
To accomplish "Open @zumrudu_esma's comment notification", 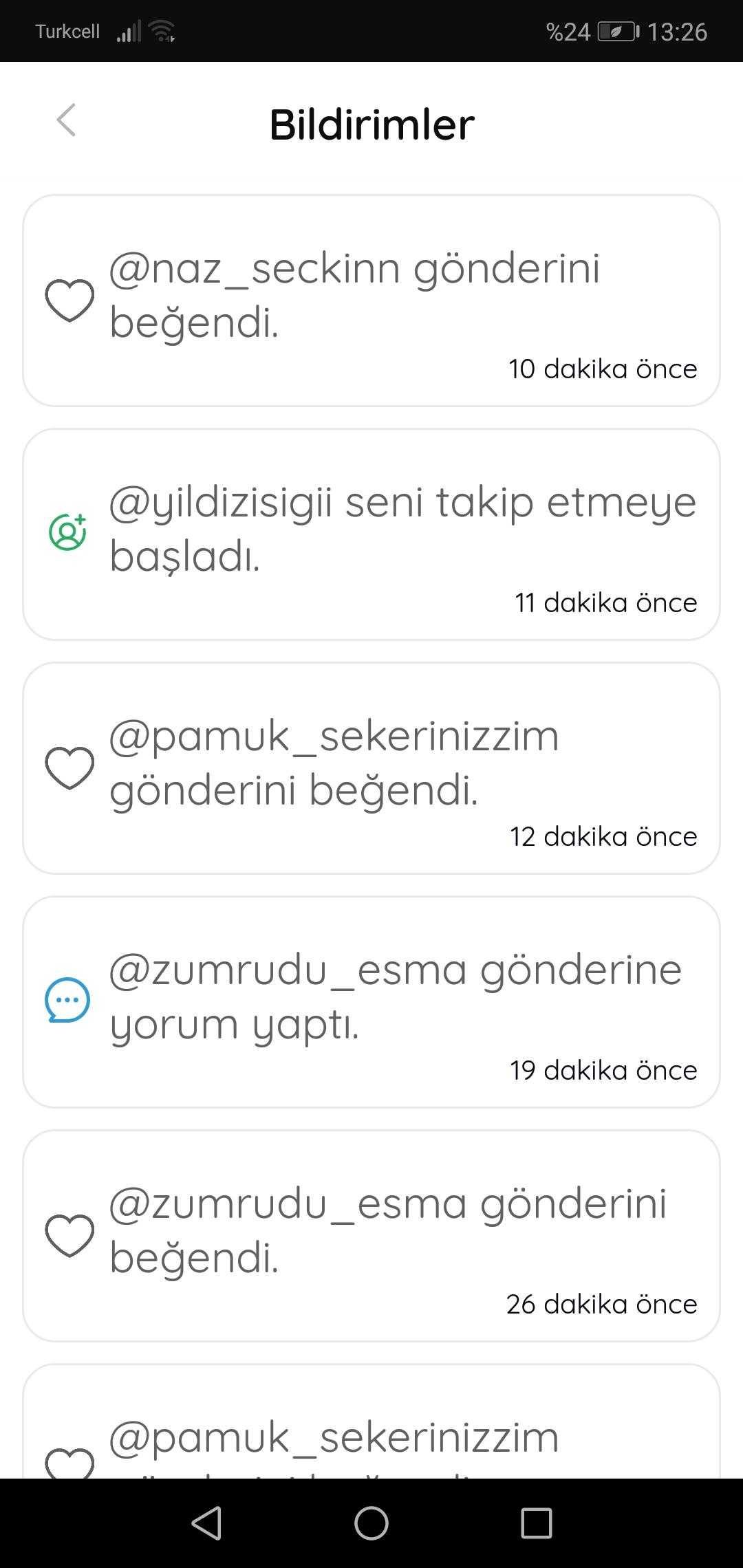I will pos(371,1002).
